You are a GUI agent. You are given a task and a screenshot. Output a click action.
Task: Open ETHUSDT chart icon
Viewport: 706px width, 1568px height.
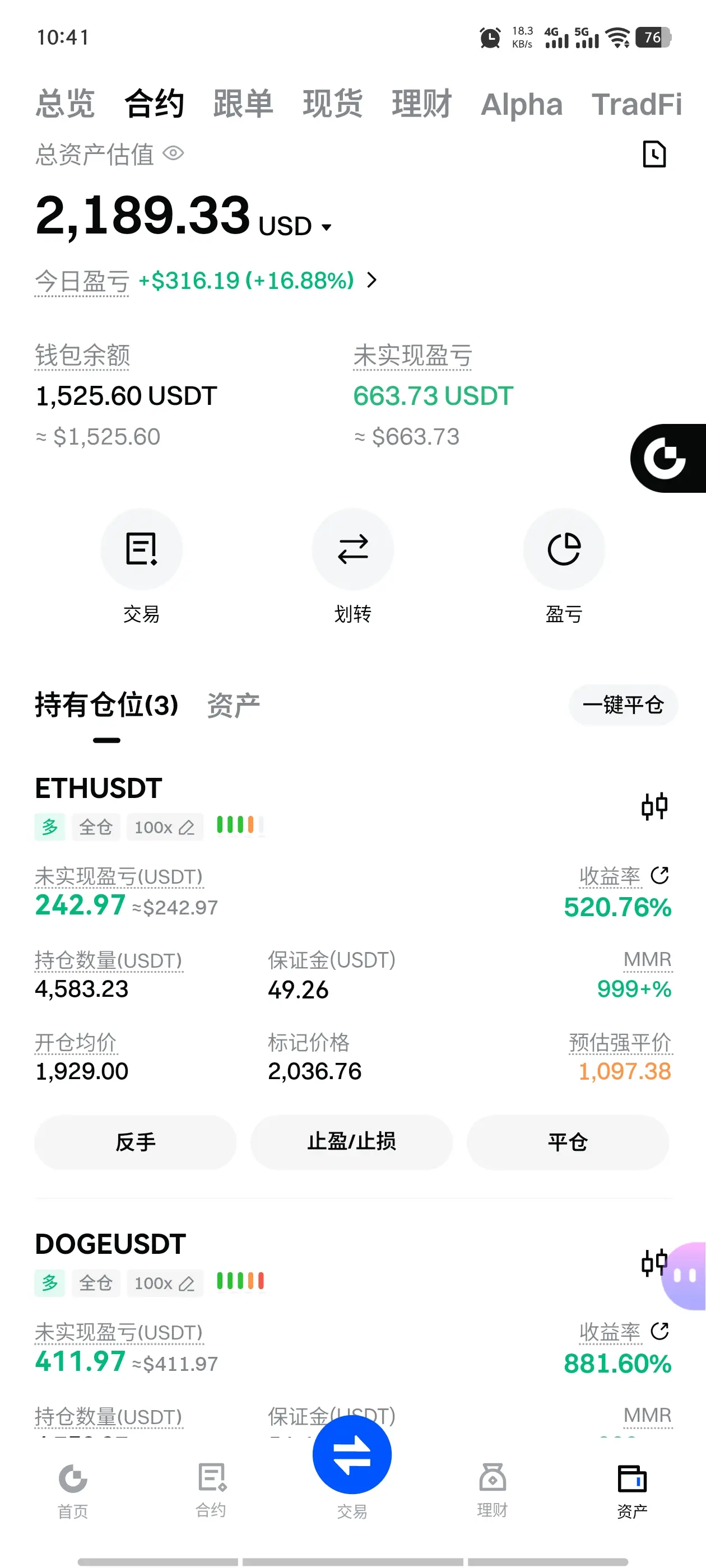click(654, 806)
